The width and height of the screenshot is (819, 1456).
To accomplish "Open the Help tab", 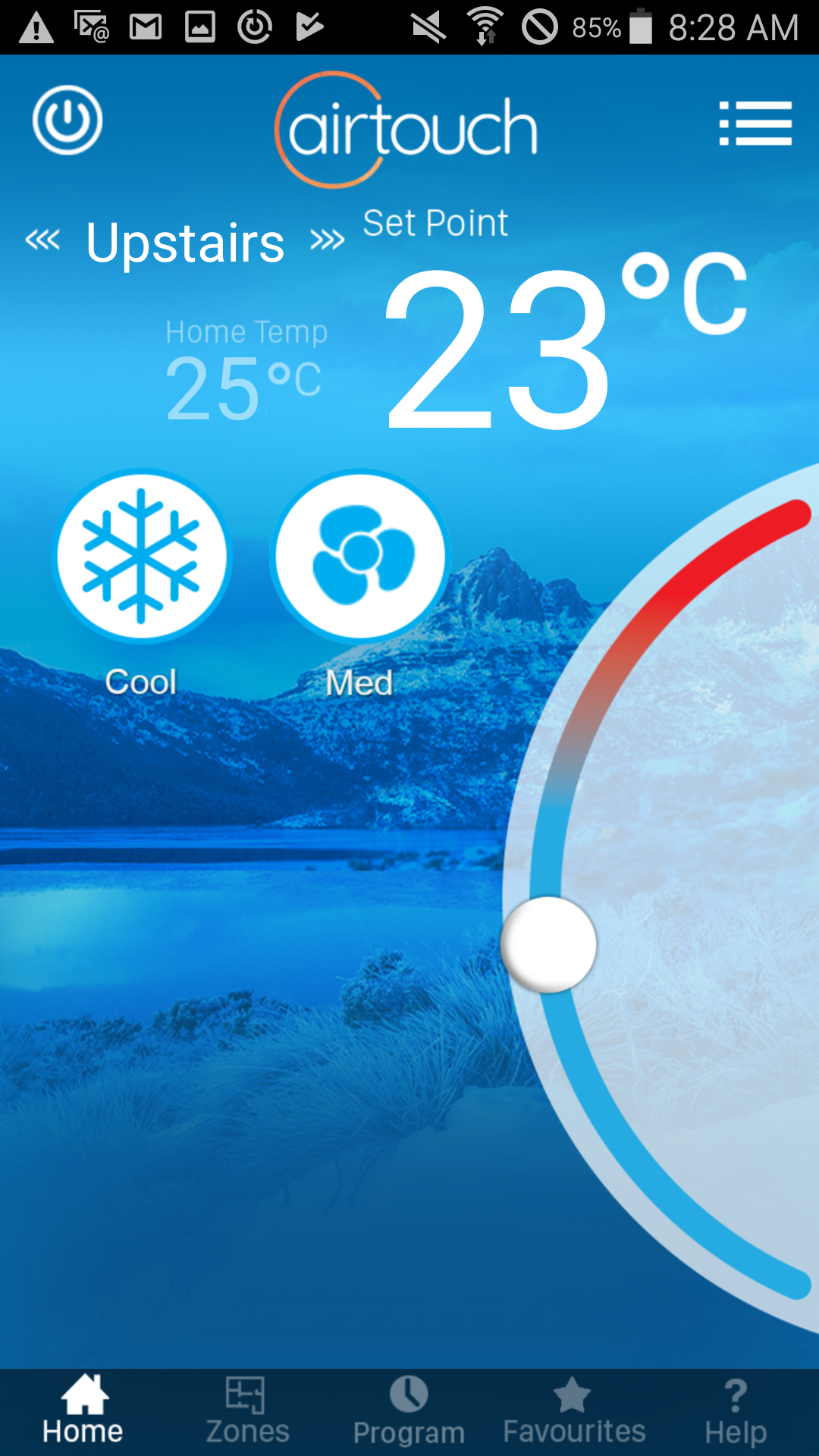I will pos(735,1411).
